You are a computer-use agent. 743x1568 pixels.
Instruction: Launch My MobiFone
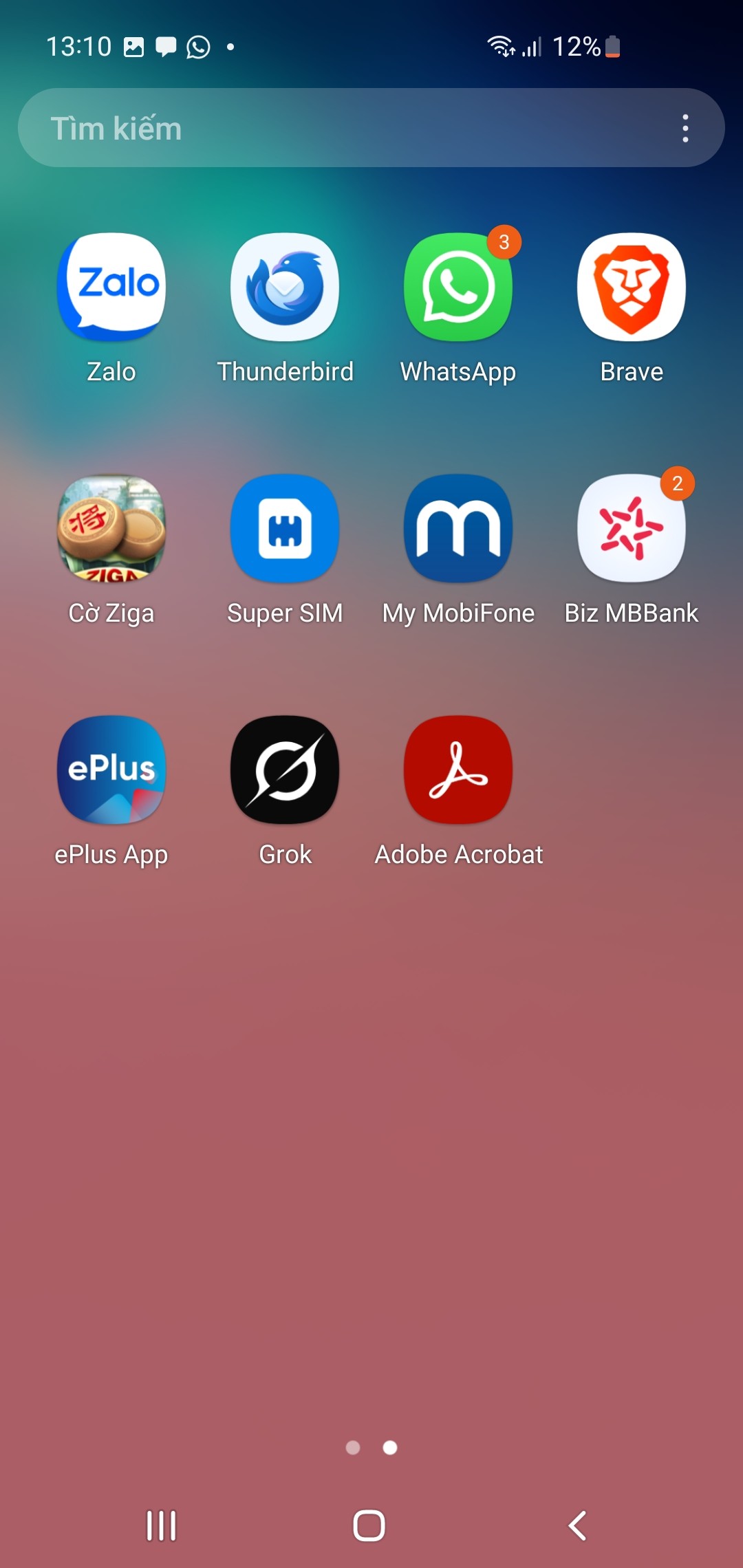point(458,528)
